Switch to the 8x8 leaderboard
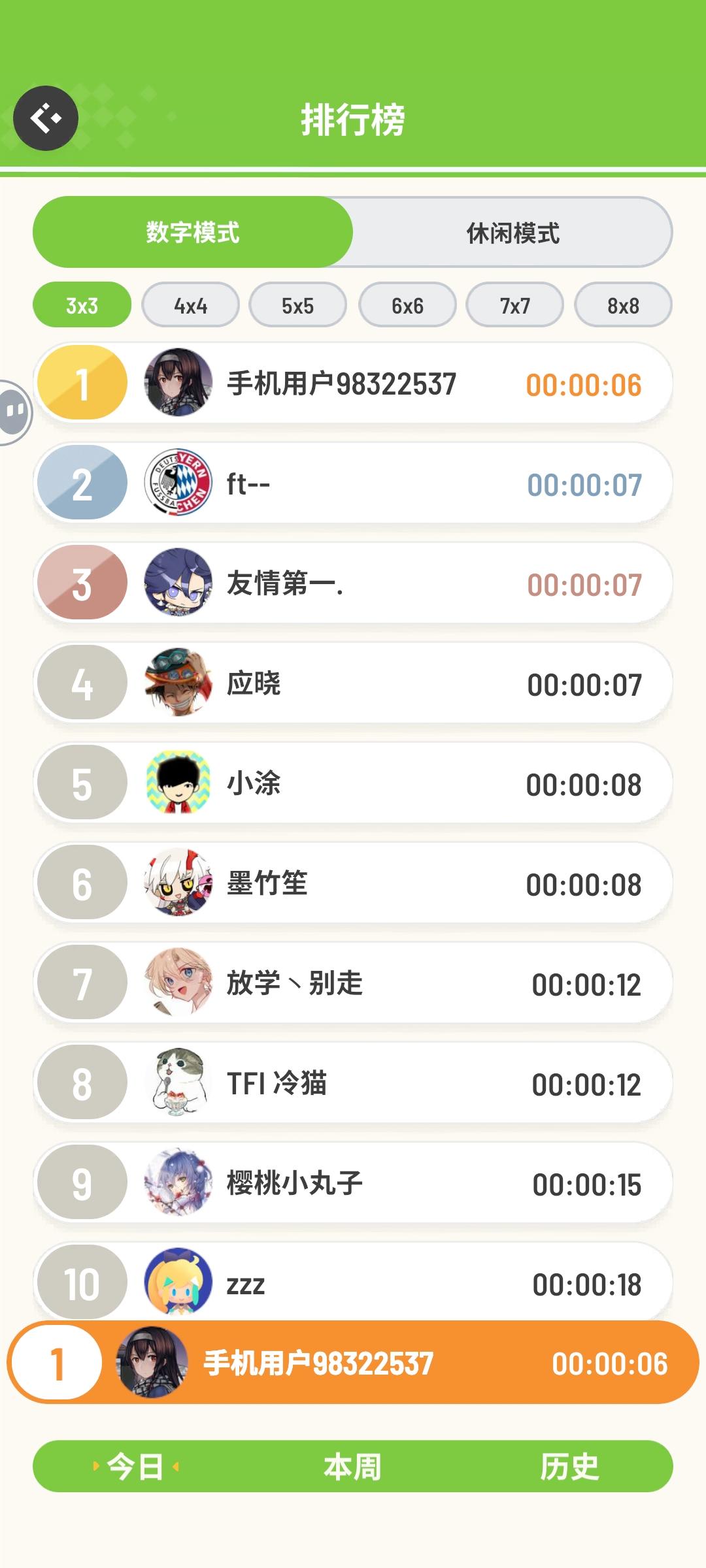The image size is (706, 1568). tap(623, 304)
